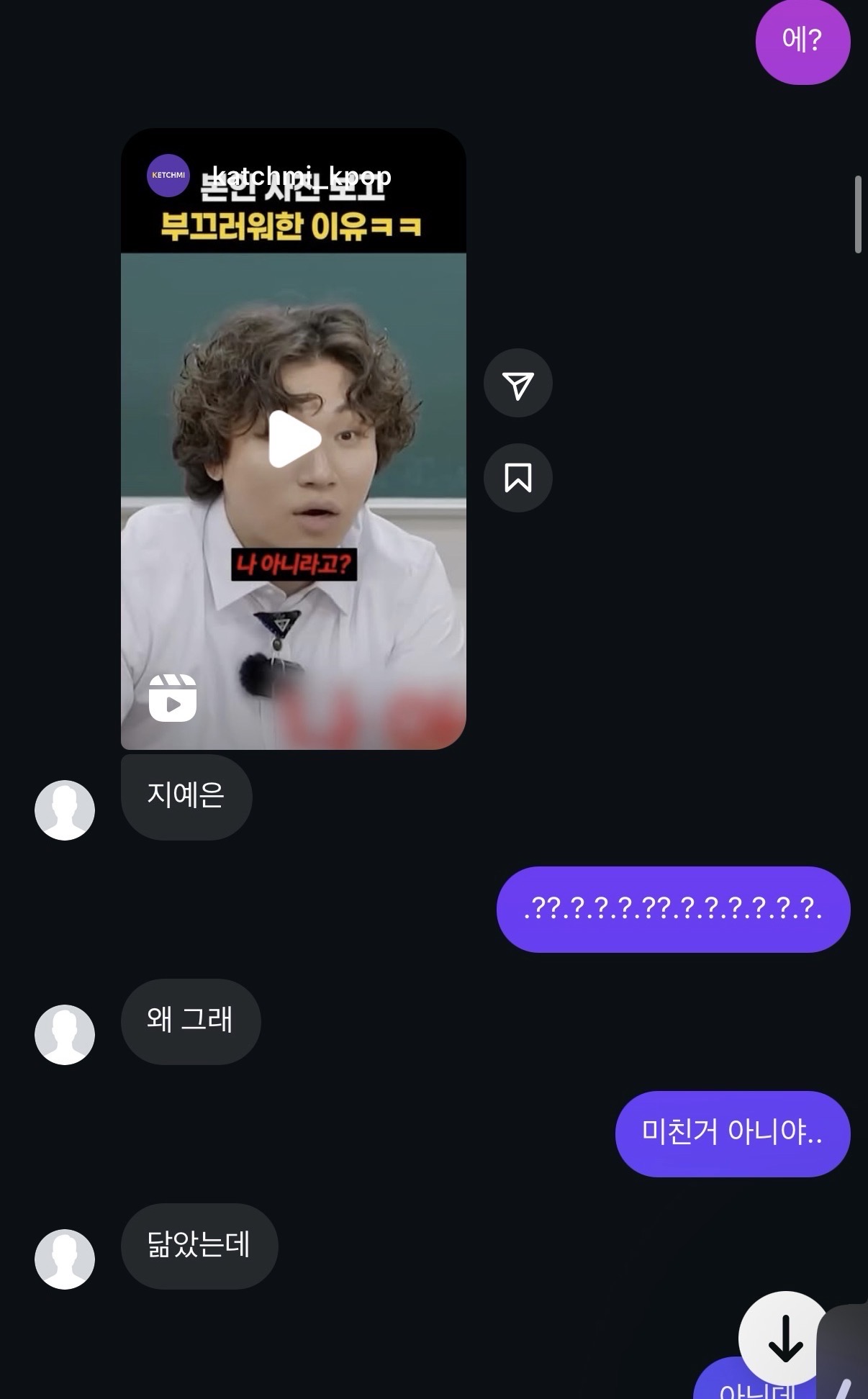
Task: Open the katchmi_kpop account name on the reel
Action: click(302, 175)
